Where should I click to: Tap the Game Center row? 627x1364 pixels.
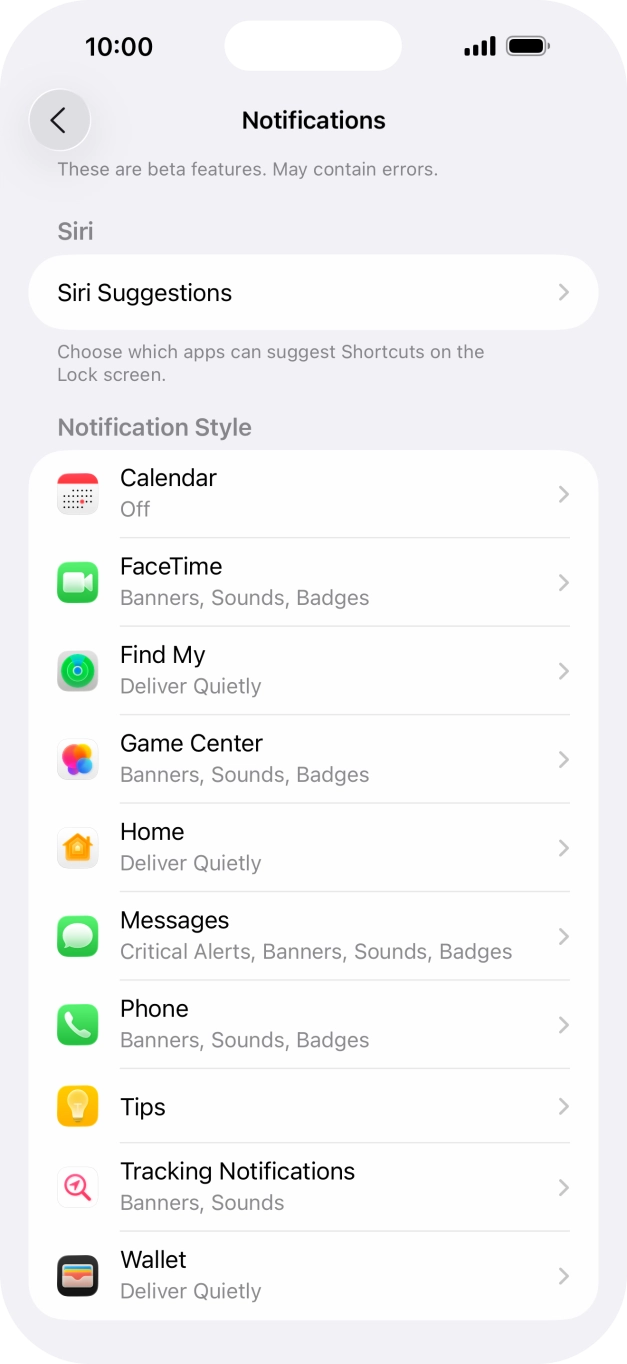pos(313,759)
